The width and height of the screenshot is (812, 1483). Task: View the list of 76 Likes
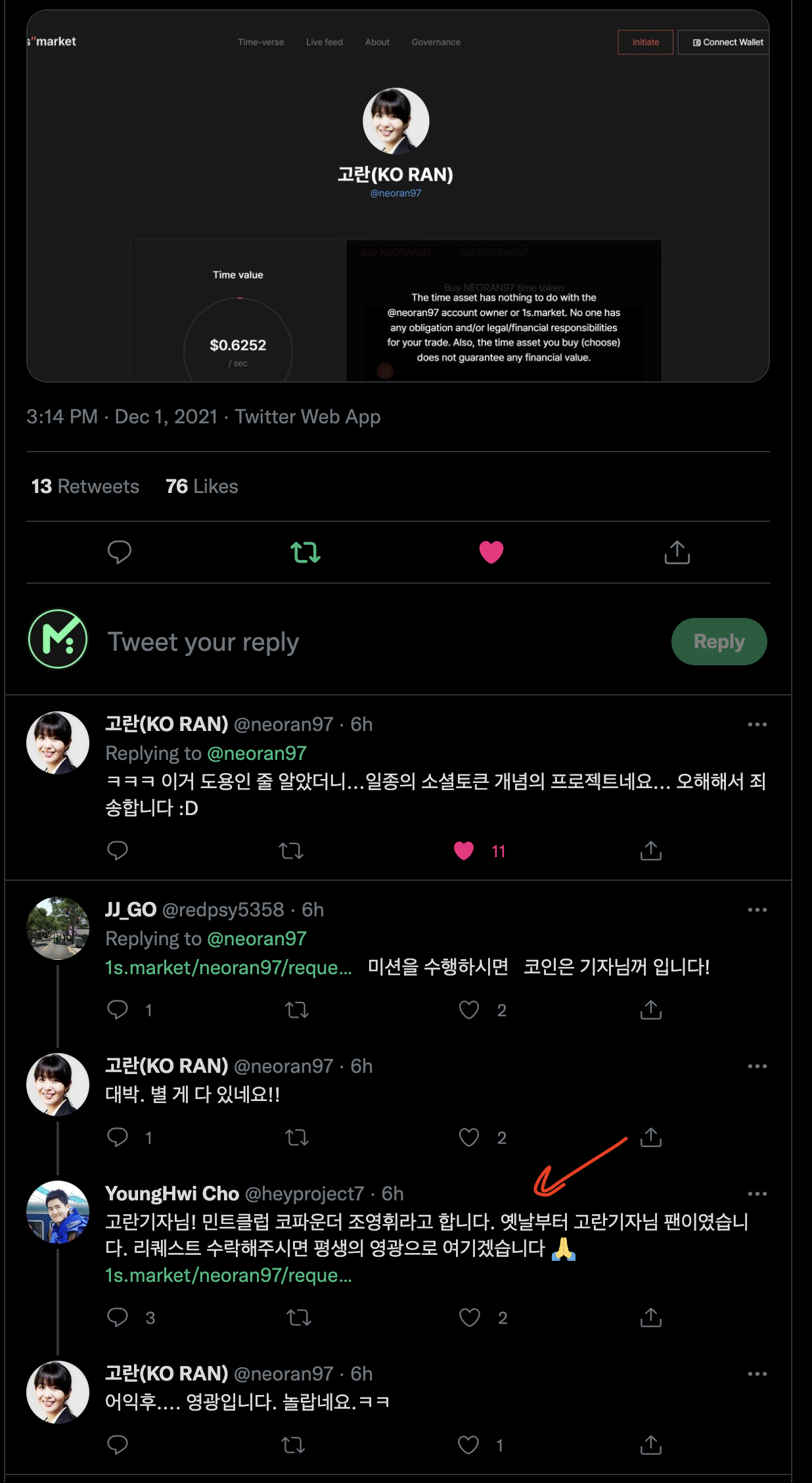pos(202,486)
